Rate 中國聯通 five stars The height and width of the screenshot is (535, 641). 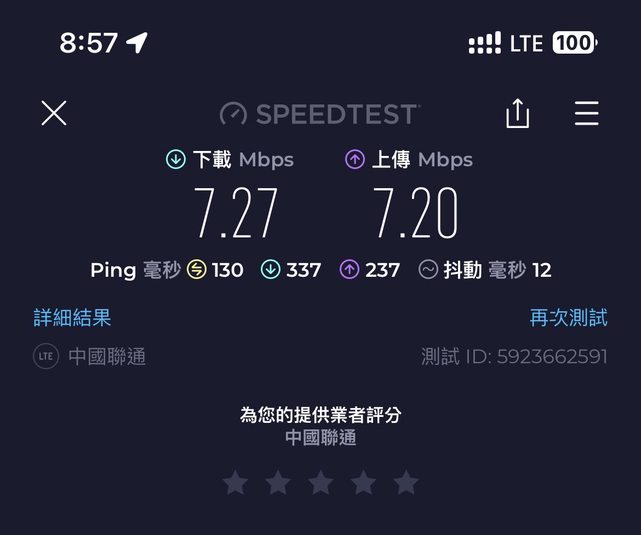click(406, 484)
